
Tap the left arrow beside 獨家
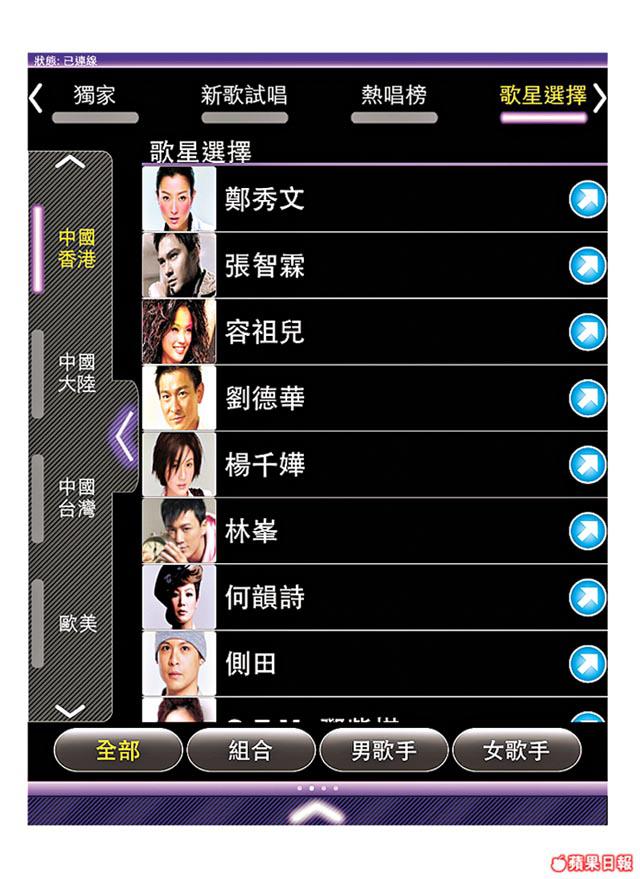click(x=37, y=99)
